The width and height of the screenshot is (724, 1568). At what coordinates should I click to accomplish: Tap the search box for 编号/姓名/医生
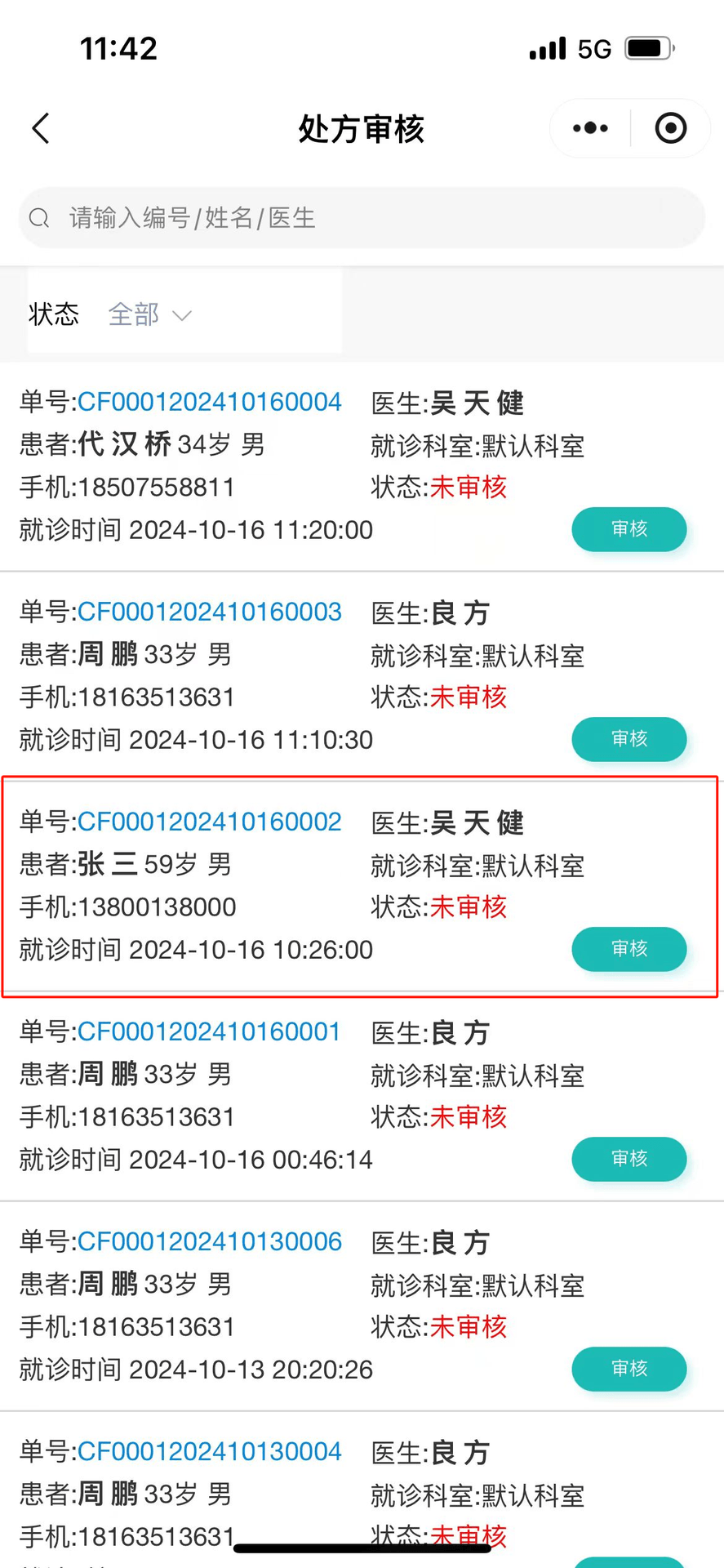pyautogui.click(x=362, y=217)
